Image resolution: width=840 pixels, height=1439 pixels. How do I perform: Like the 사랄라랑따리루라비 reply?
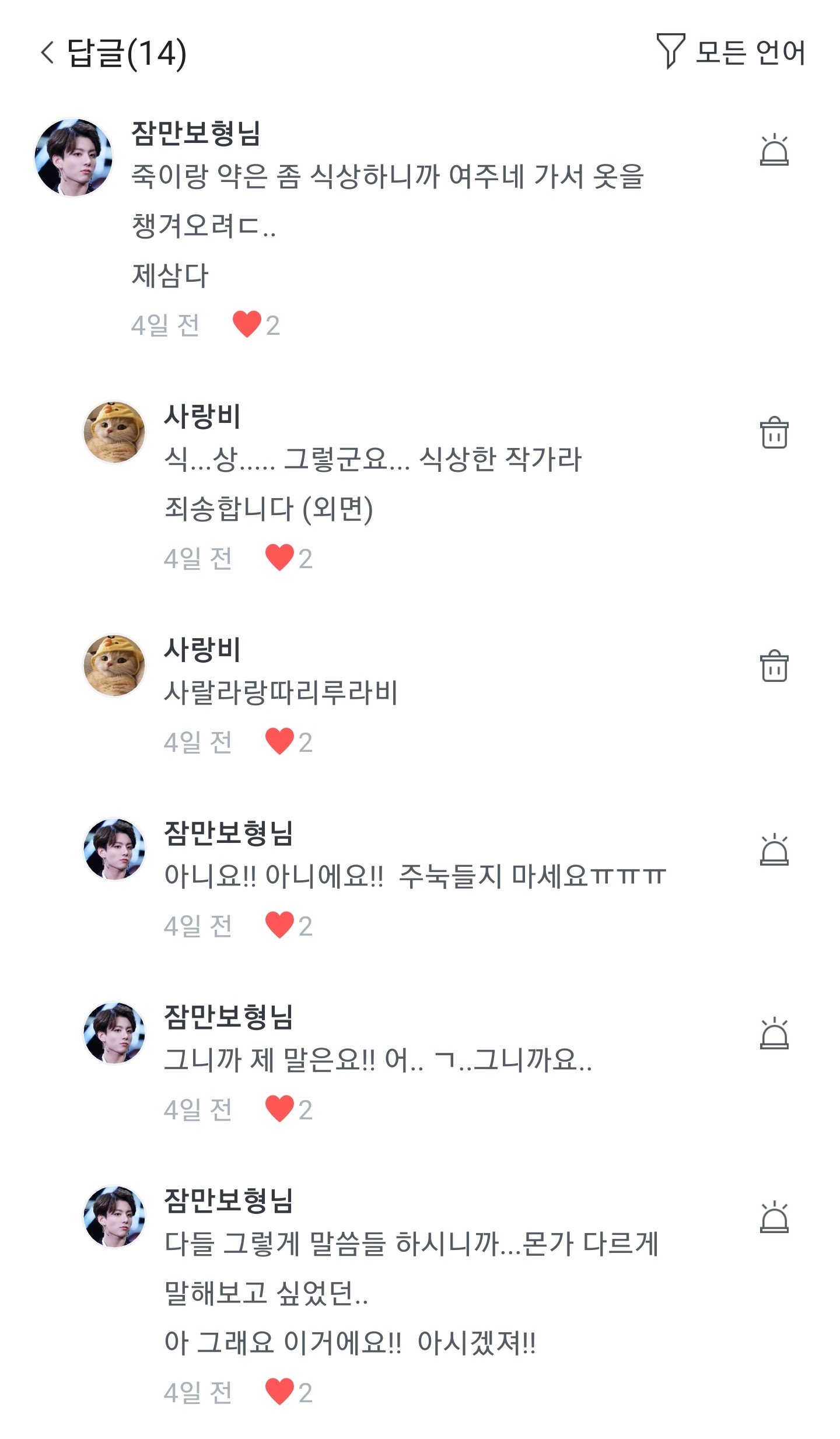coord(279,741)
